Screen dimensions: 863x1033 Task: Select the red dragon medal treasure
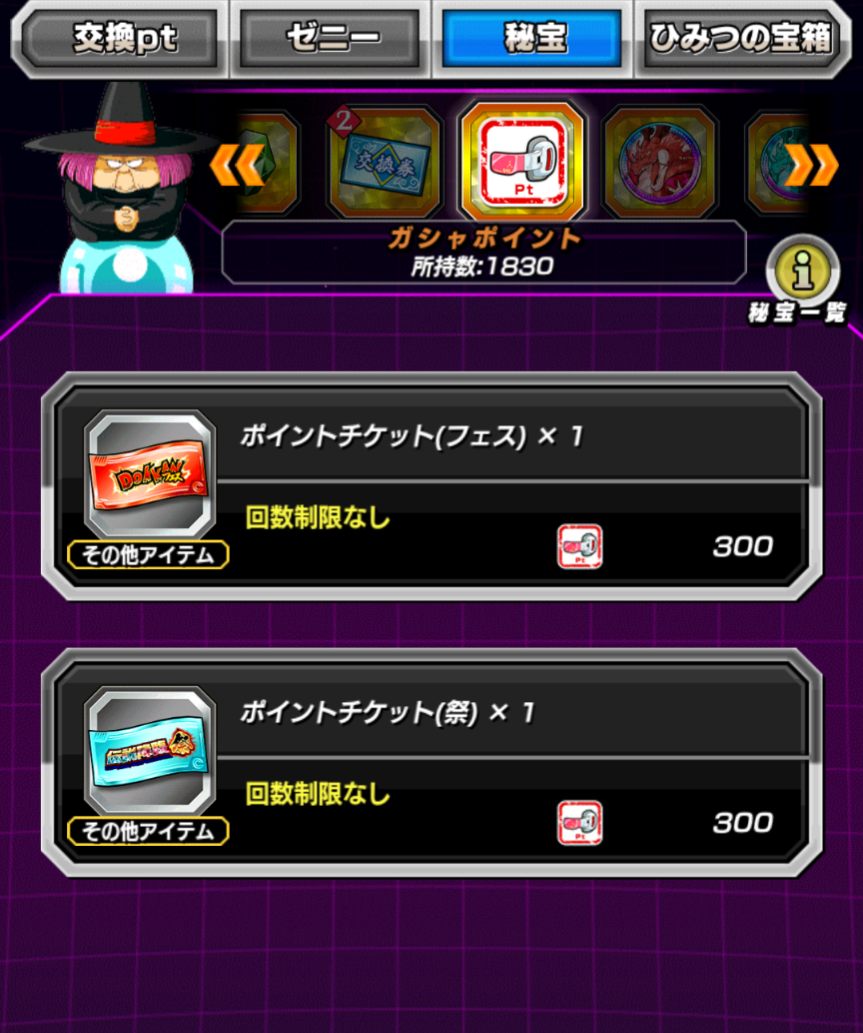pyautogui.click(x=659, y=163)
